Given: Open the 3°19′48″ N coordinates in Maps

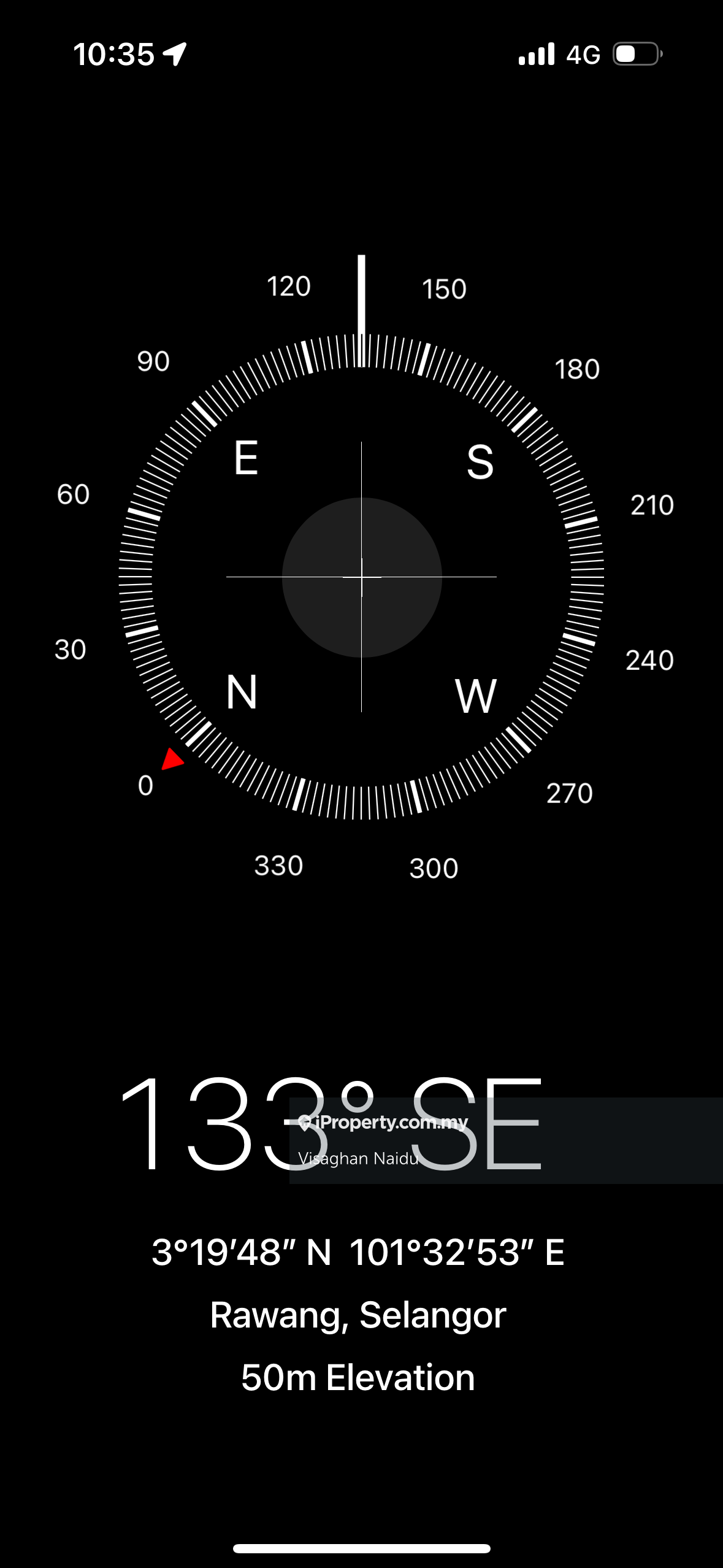Looking at the screenshot, I should coord(358,1252).
